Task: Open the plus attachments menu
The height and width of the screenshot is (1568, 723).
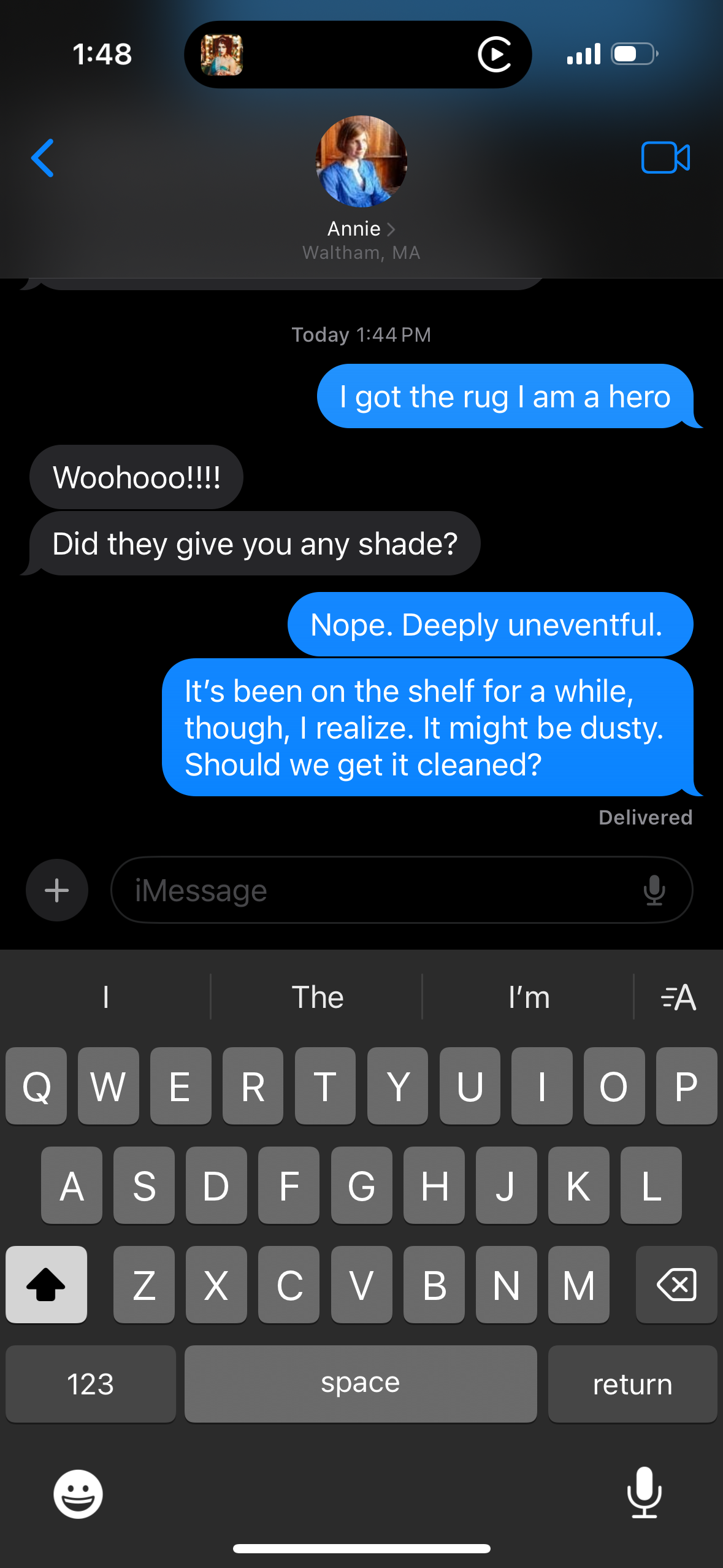Action: click(x=57, y=890)
